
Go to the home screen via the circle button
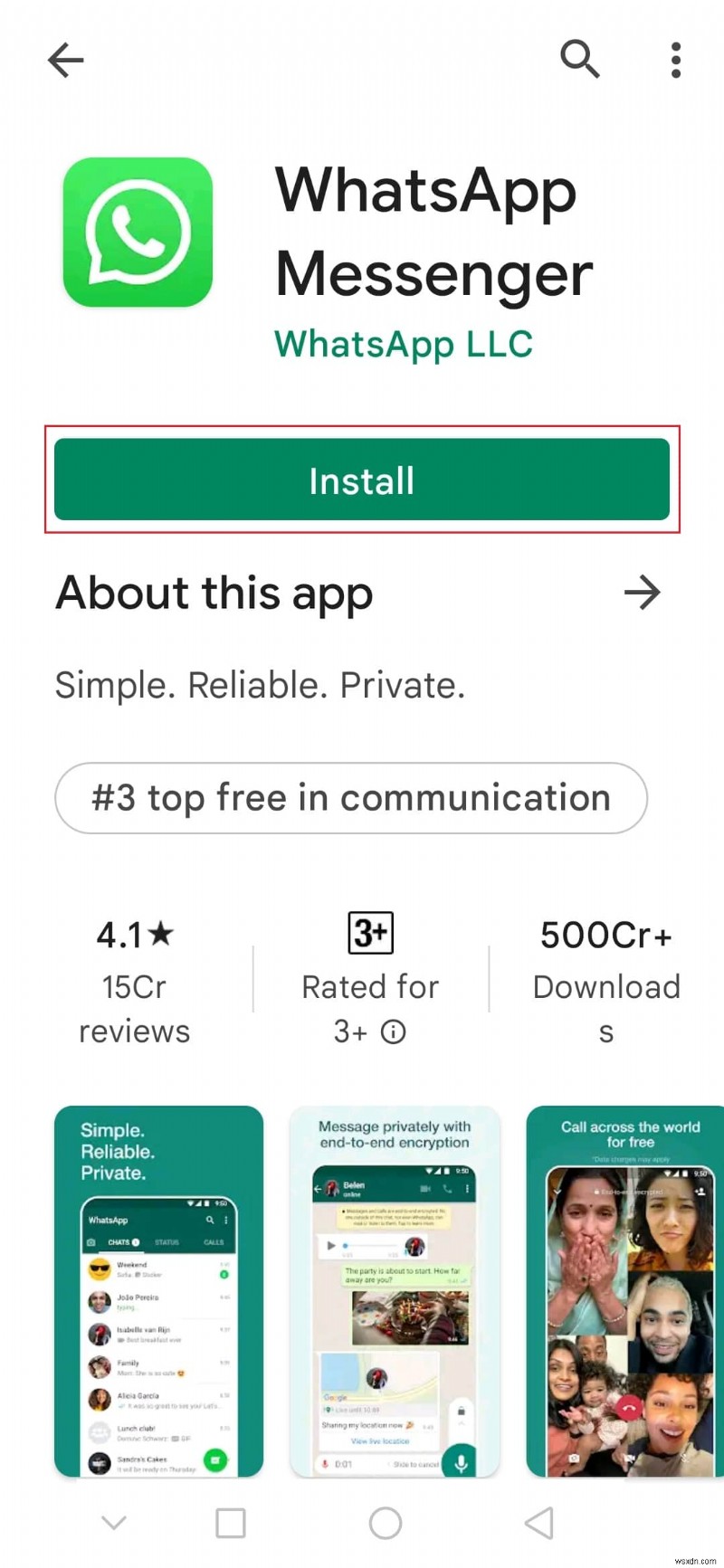pyautogui.click(x=386, y=1523)
